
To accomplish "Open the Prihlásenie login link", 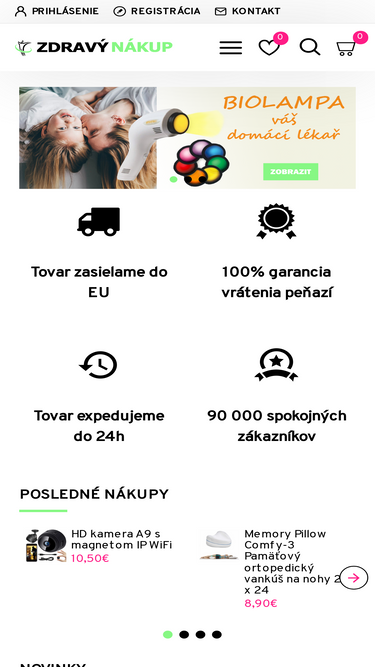I will coord(57,11).
